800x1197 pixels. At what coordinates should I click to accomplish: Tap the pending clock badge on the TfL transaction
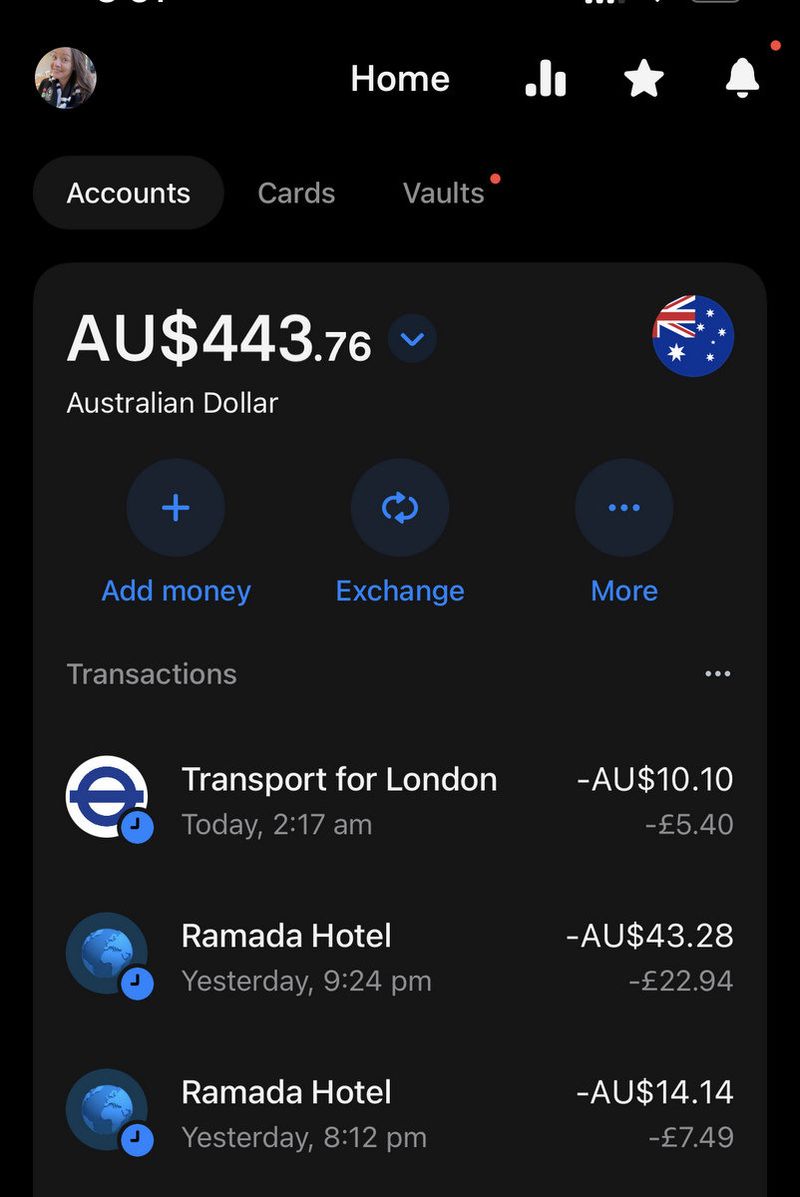point(136,826)
